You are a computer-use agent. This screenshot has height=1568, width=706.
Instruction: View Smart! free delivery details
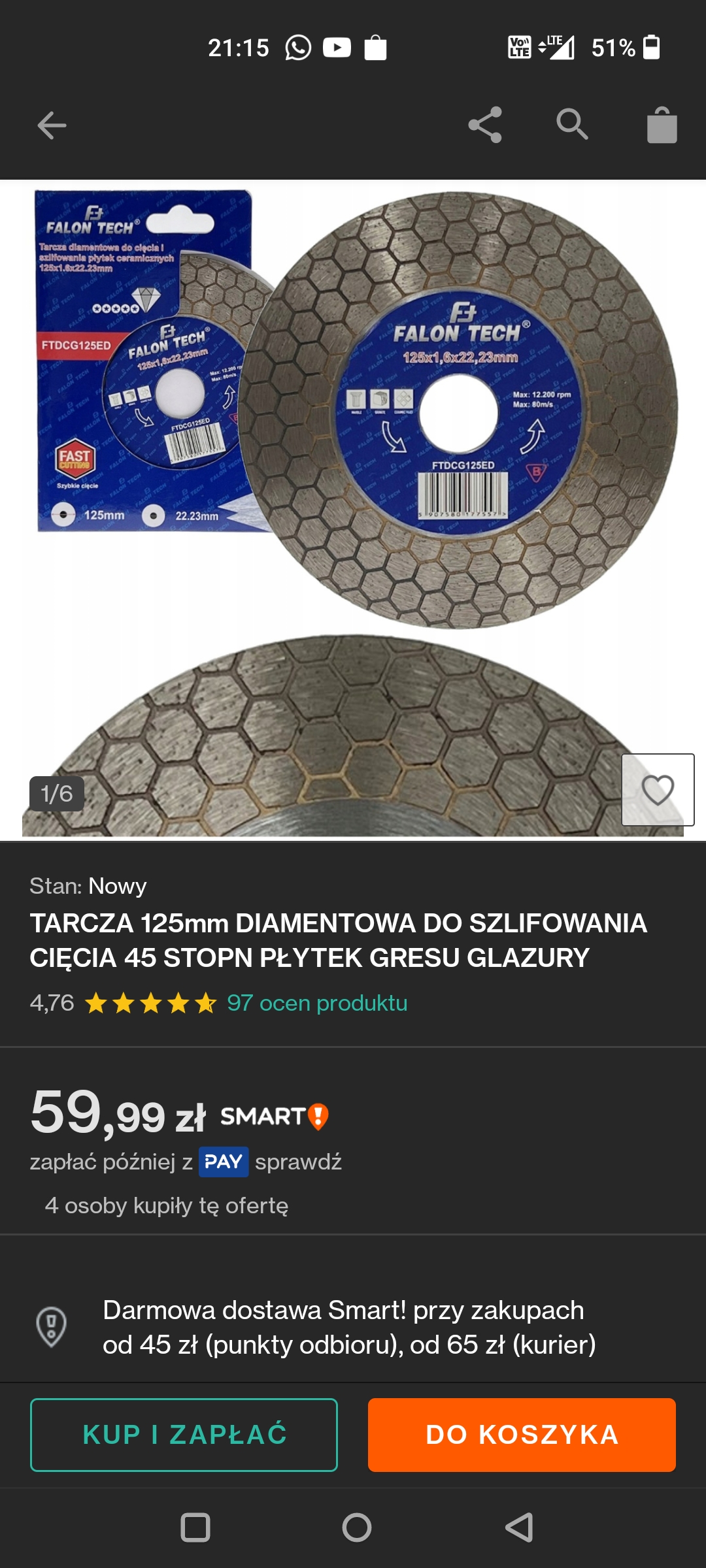pyautogui.click(x=349, y=1327)
